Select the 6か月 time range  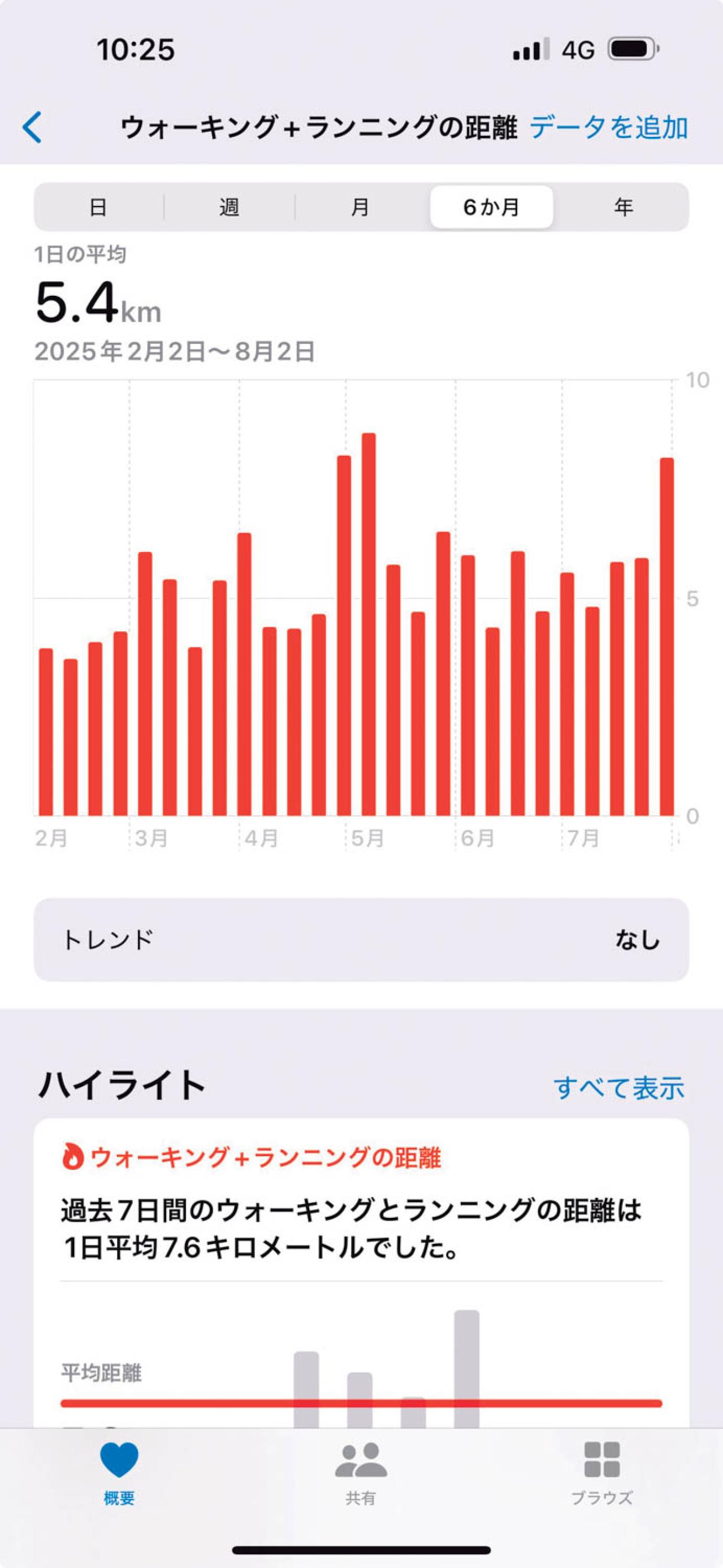coord(491,206)
